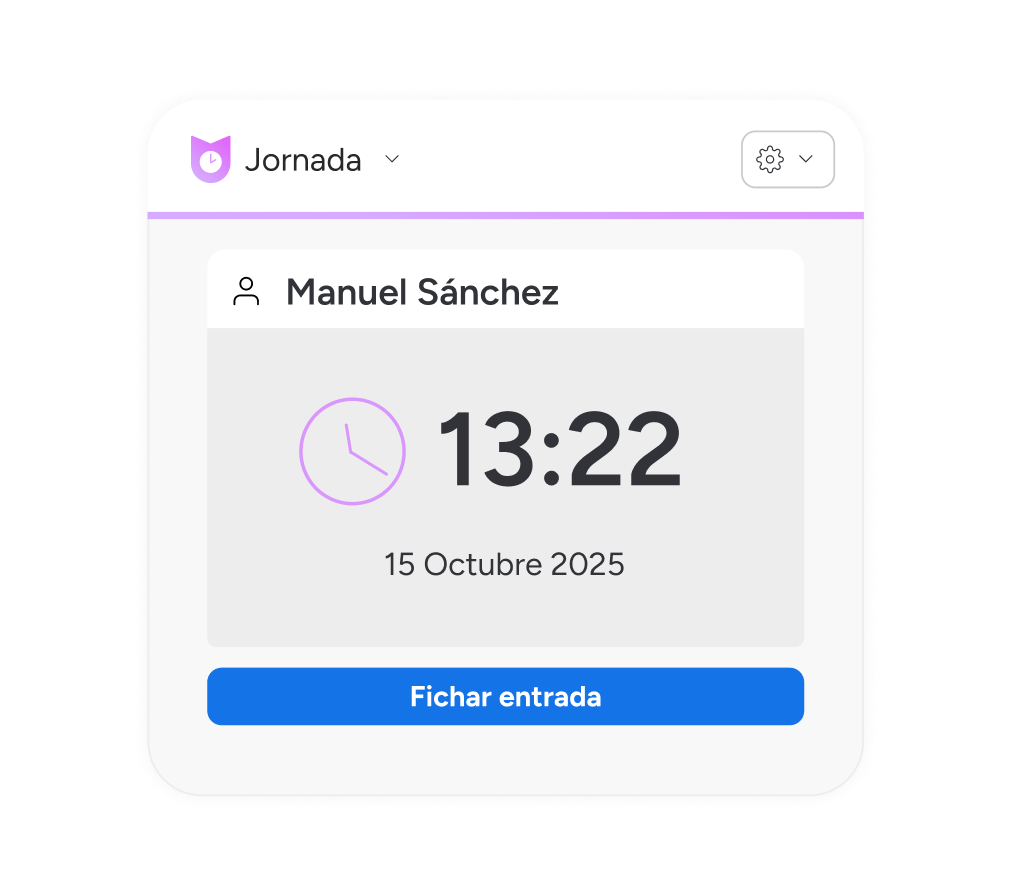Tap Fichar entrada to clock in

(505, 696)
